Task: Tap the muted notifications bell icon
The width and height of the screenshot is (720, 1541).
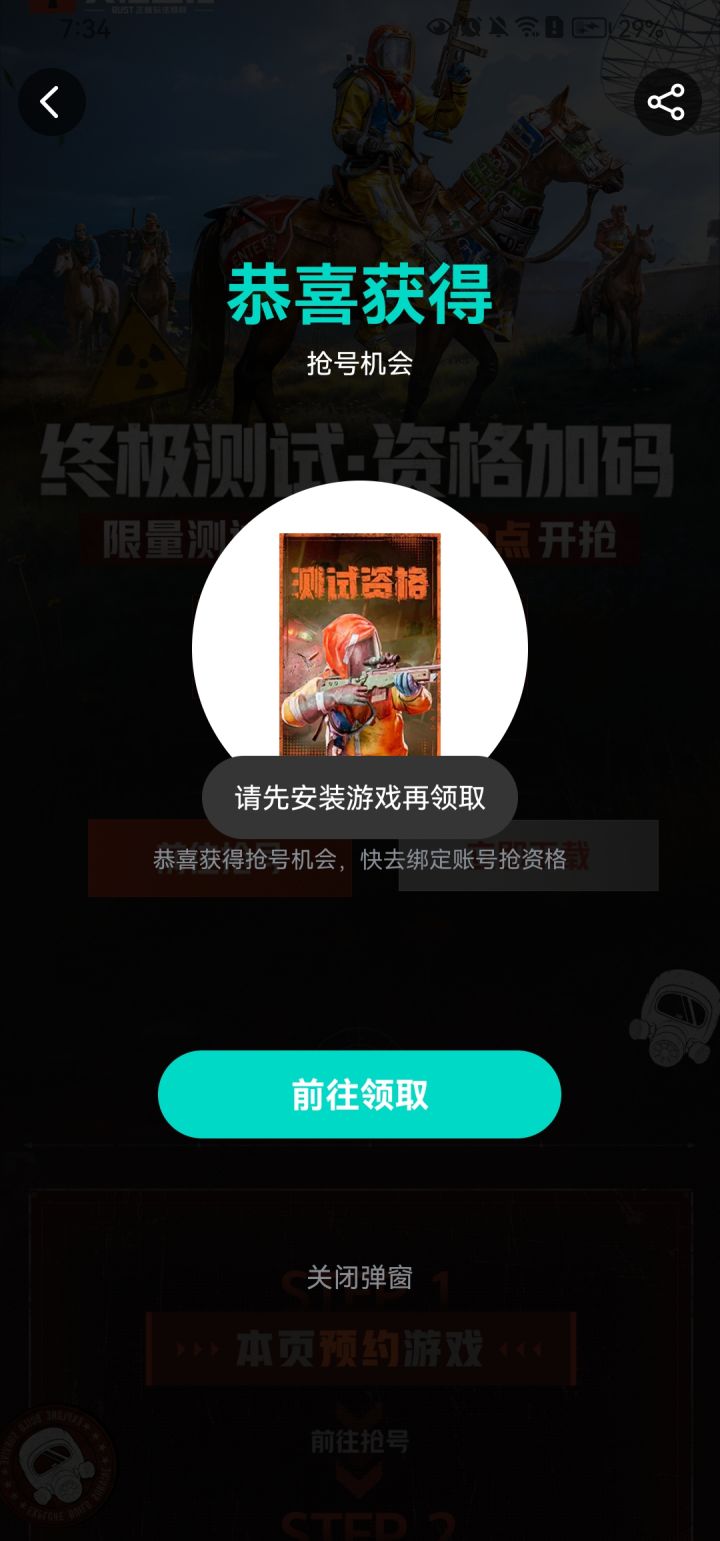Action: coord(497,27)
